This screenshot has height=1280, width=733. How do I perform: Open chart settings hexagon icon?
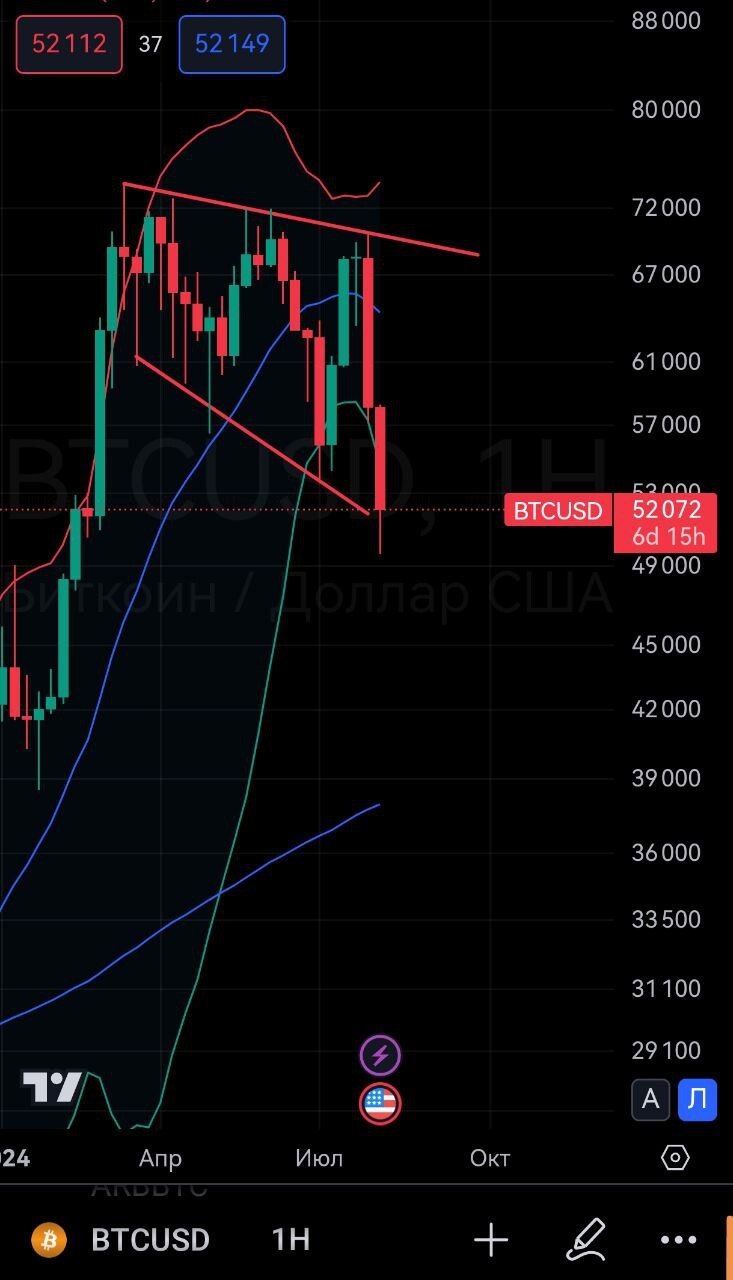[676, 1158]
